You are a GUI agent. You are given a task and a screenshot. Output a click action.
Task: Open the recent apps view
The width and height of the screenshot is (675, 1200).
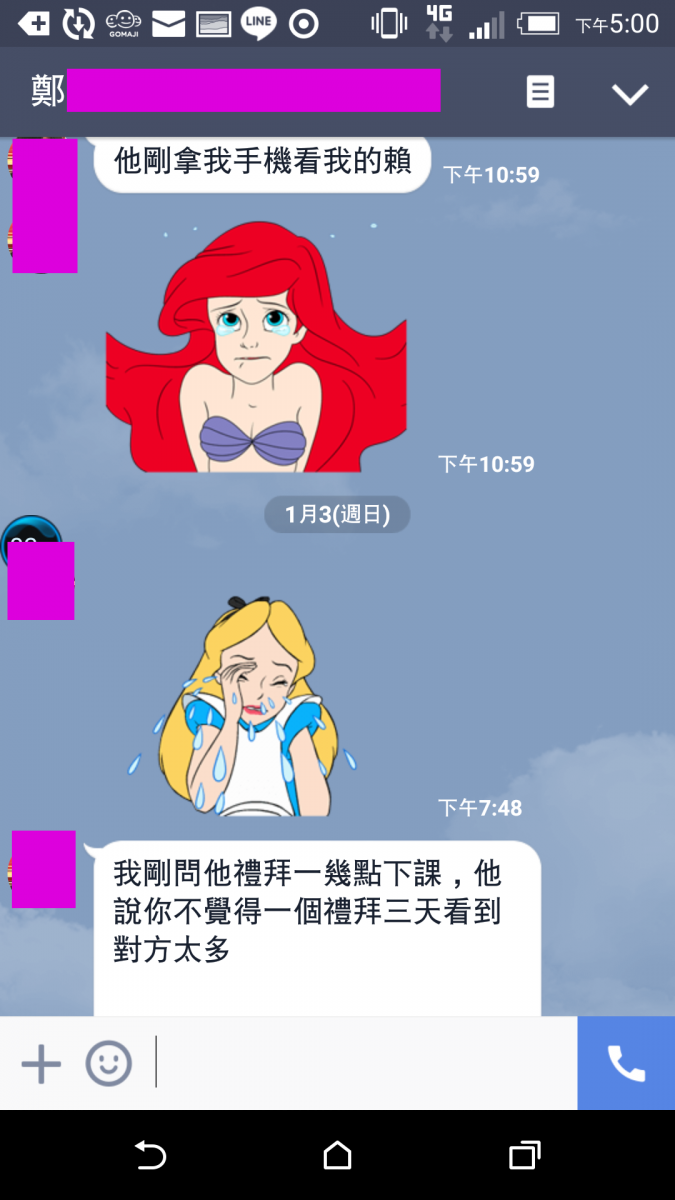click(x=524, y=1156)
